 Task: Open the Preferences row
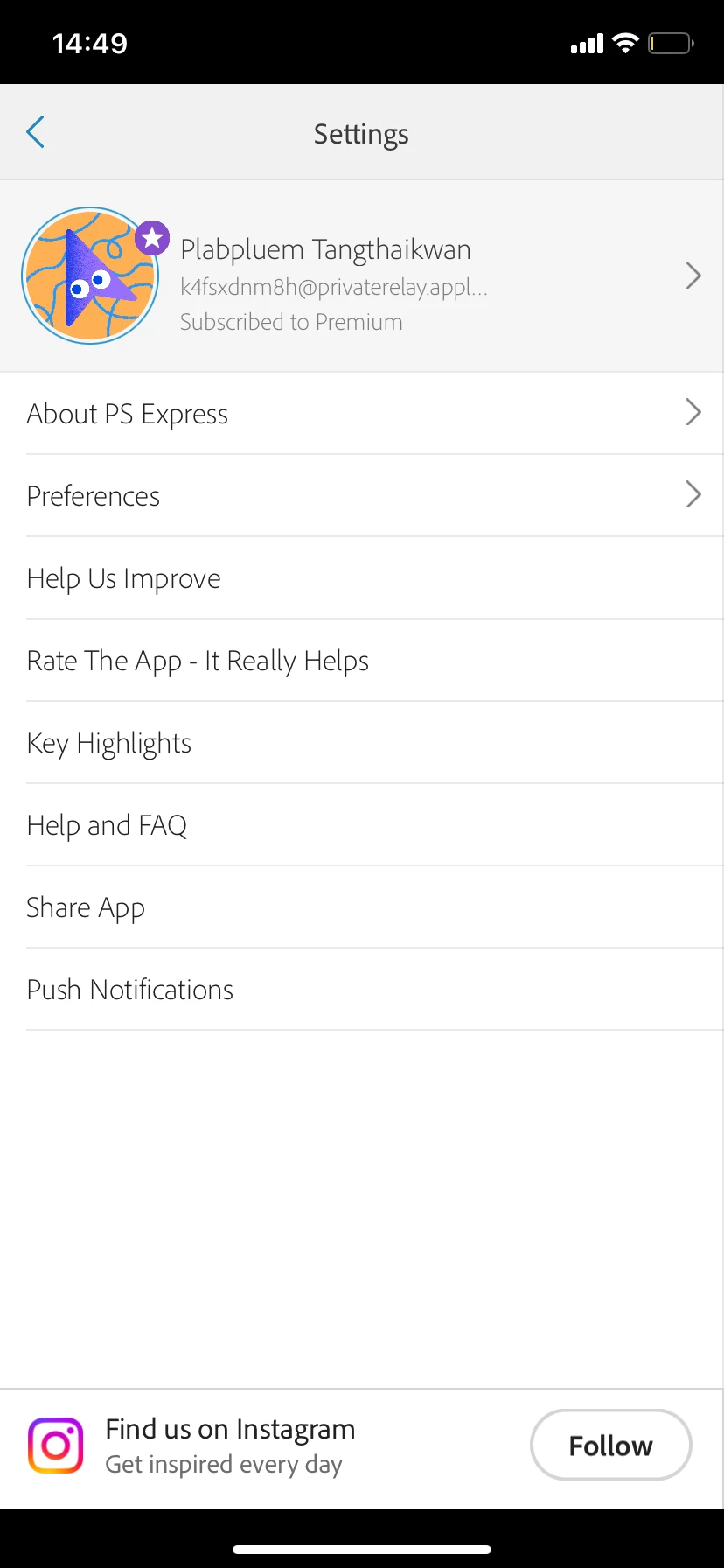(361, 496)
